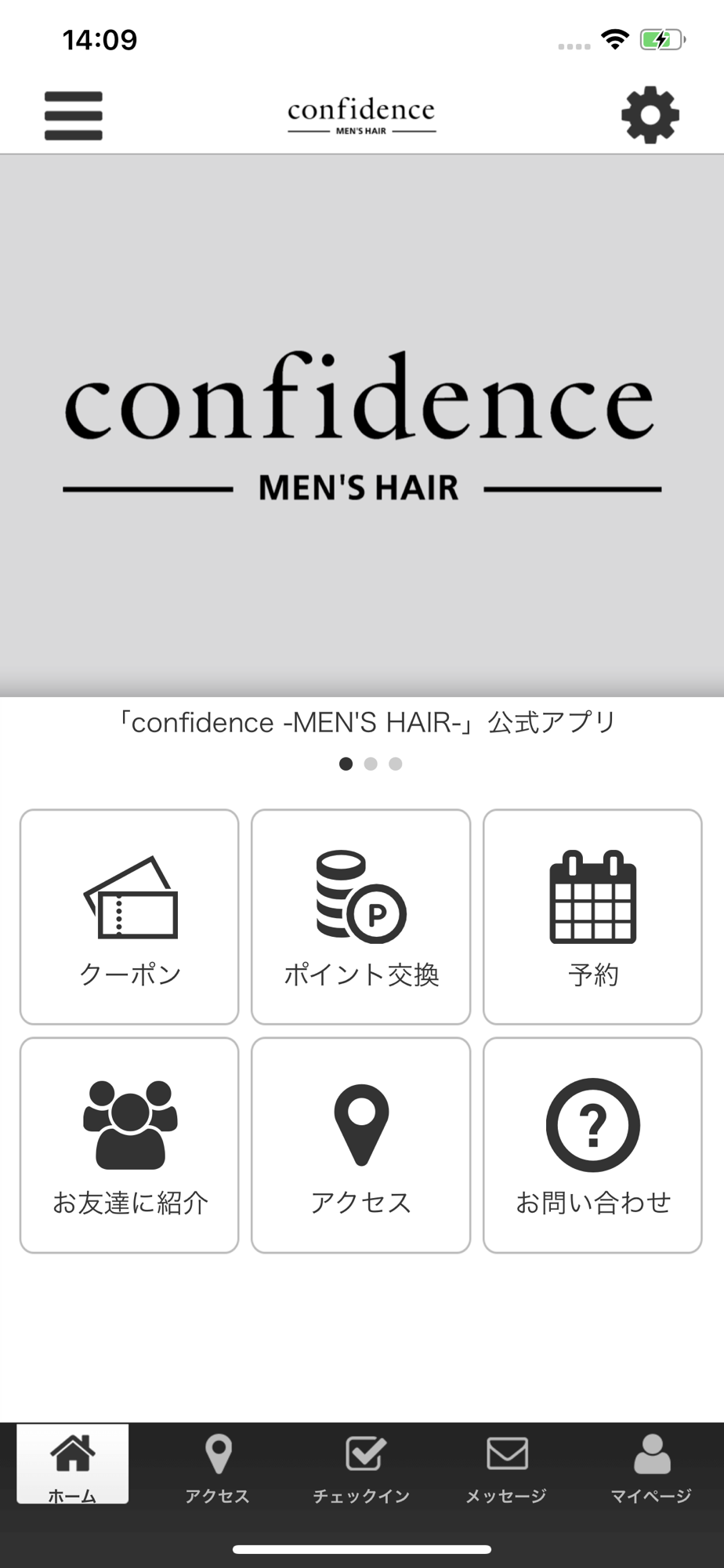Open the hamburger drawer menu
724x1568 pixels.
click(73, 116)
